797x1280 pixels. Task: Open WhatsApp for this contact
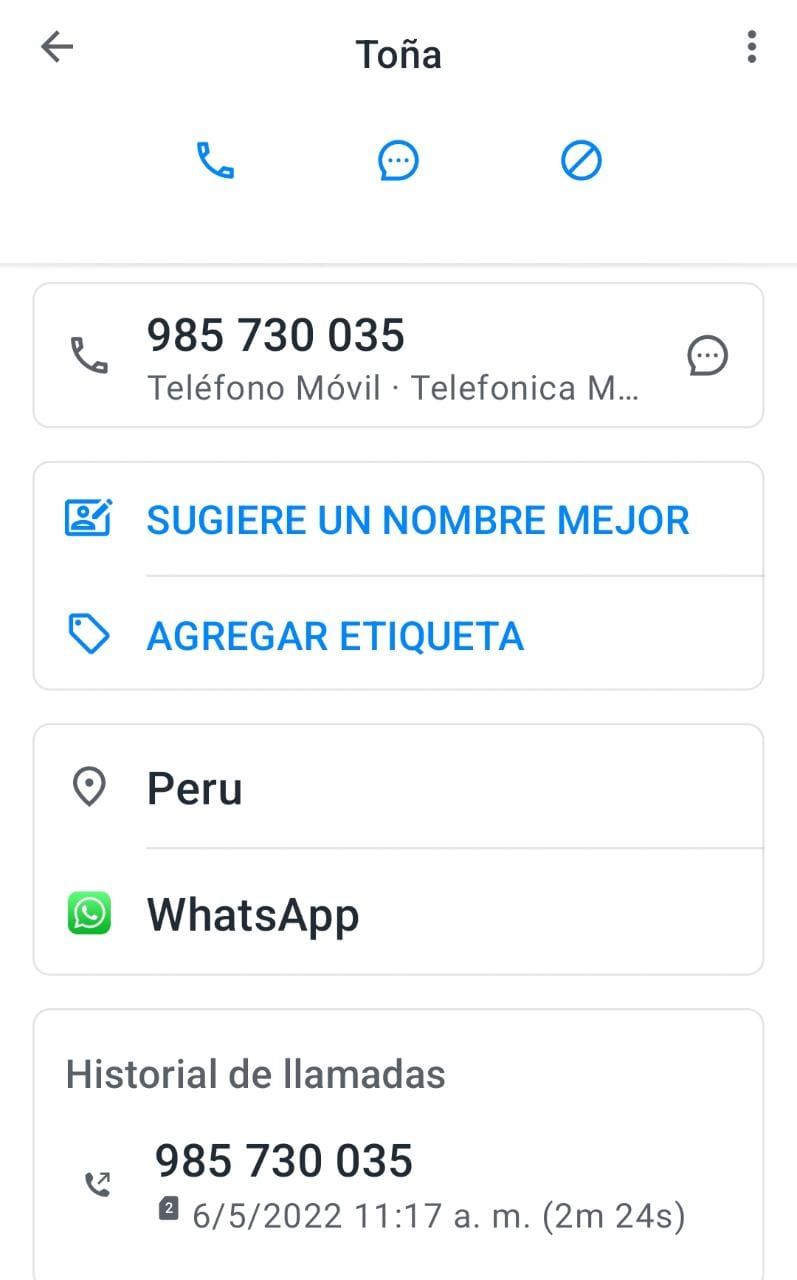[398, 913]
